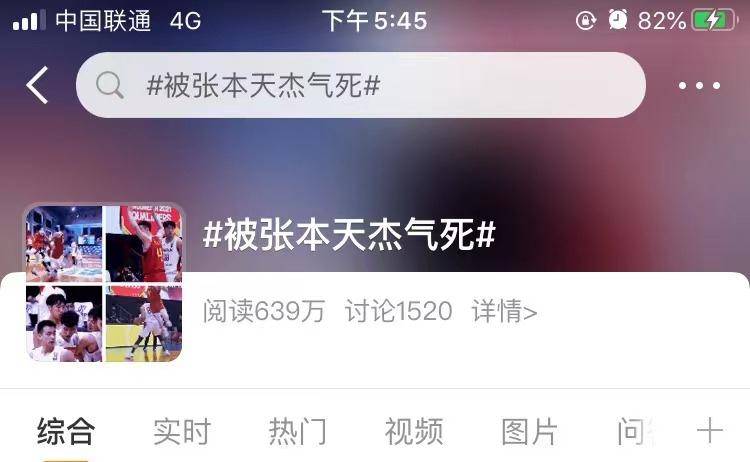Tap the plus icon to manage tabs
This screenshot has width=750, height=462.
709,432
